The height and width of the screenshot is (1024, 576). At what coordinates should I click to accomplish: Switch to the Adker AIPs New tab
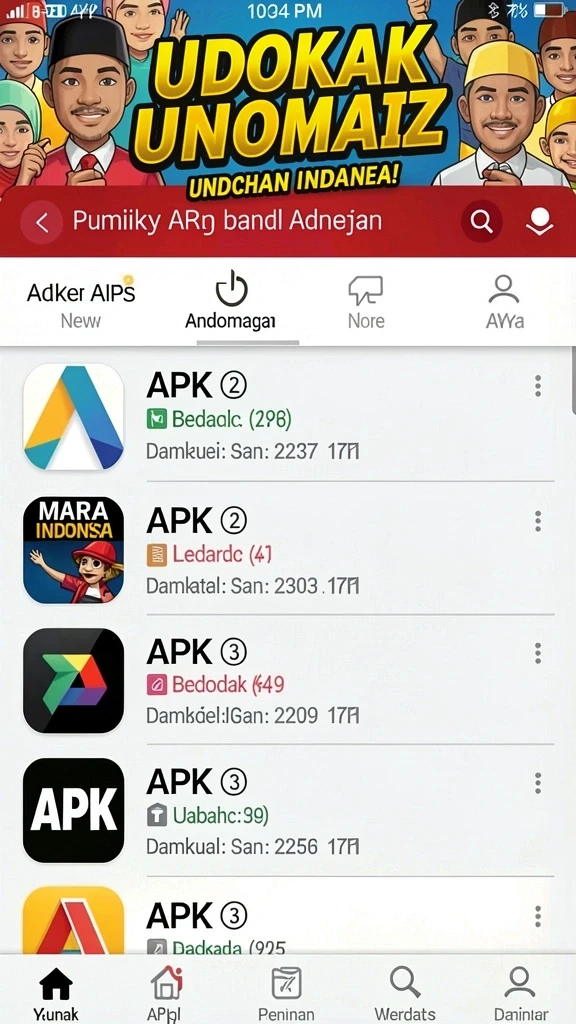click(x=81, y=305)
